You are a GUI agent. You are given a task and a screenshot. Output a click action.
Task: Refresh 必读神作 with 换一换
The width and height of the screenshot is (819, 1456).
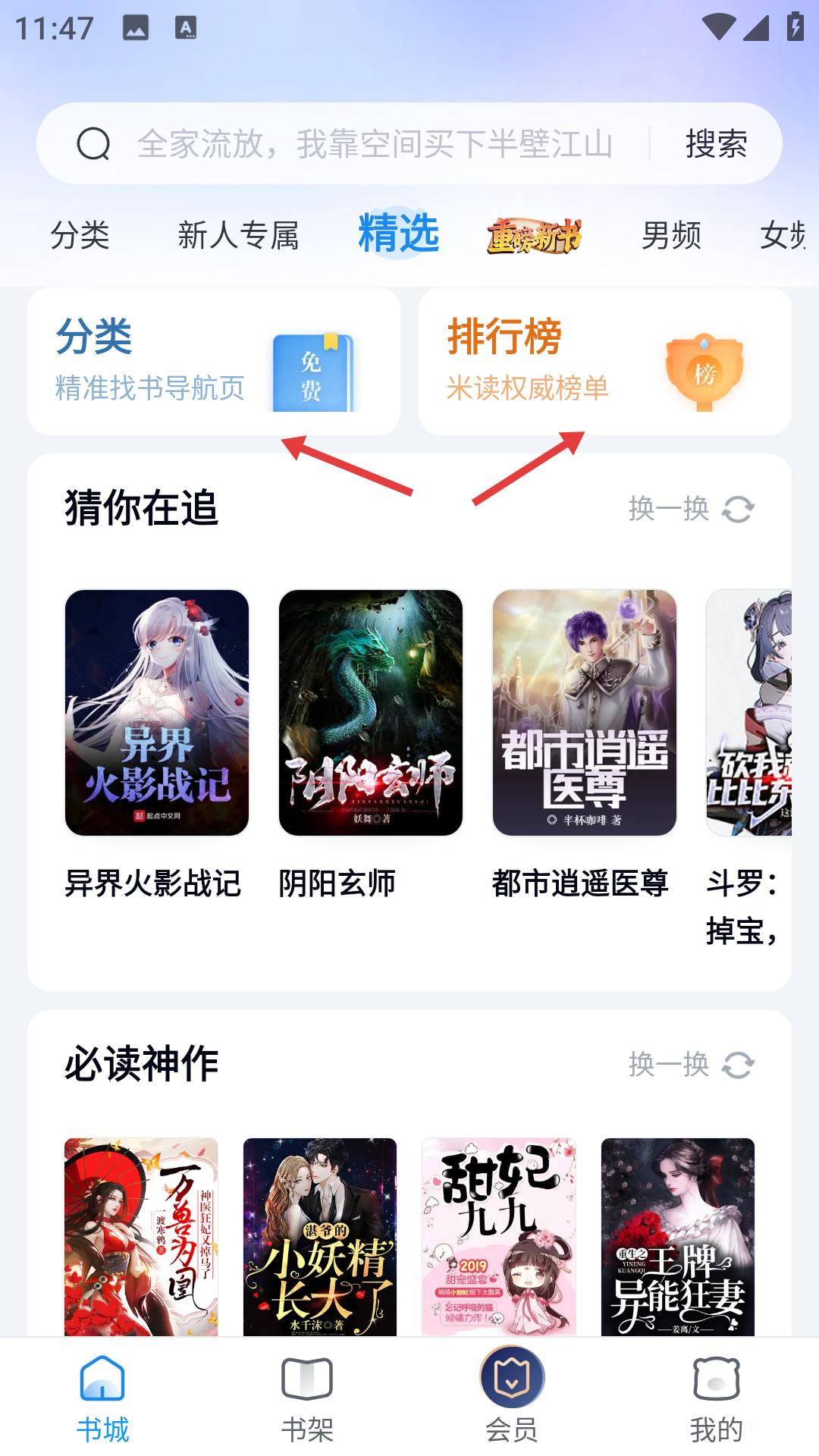691,1065
